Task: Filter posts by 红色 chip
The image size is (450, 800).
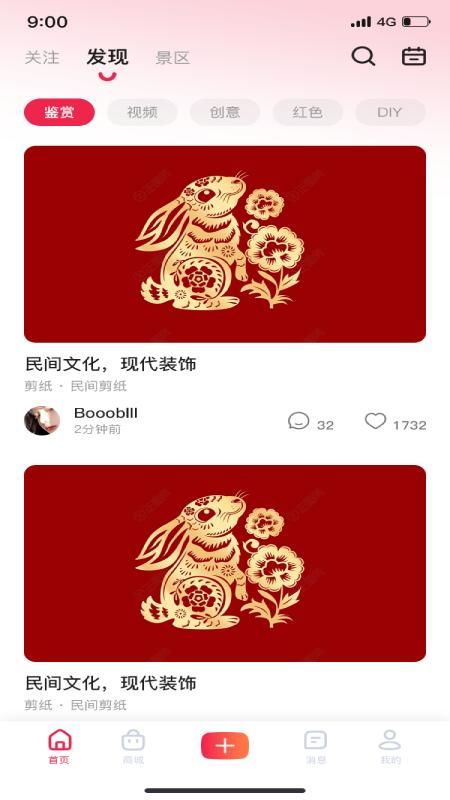Action: [x=308, y=112]
